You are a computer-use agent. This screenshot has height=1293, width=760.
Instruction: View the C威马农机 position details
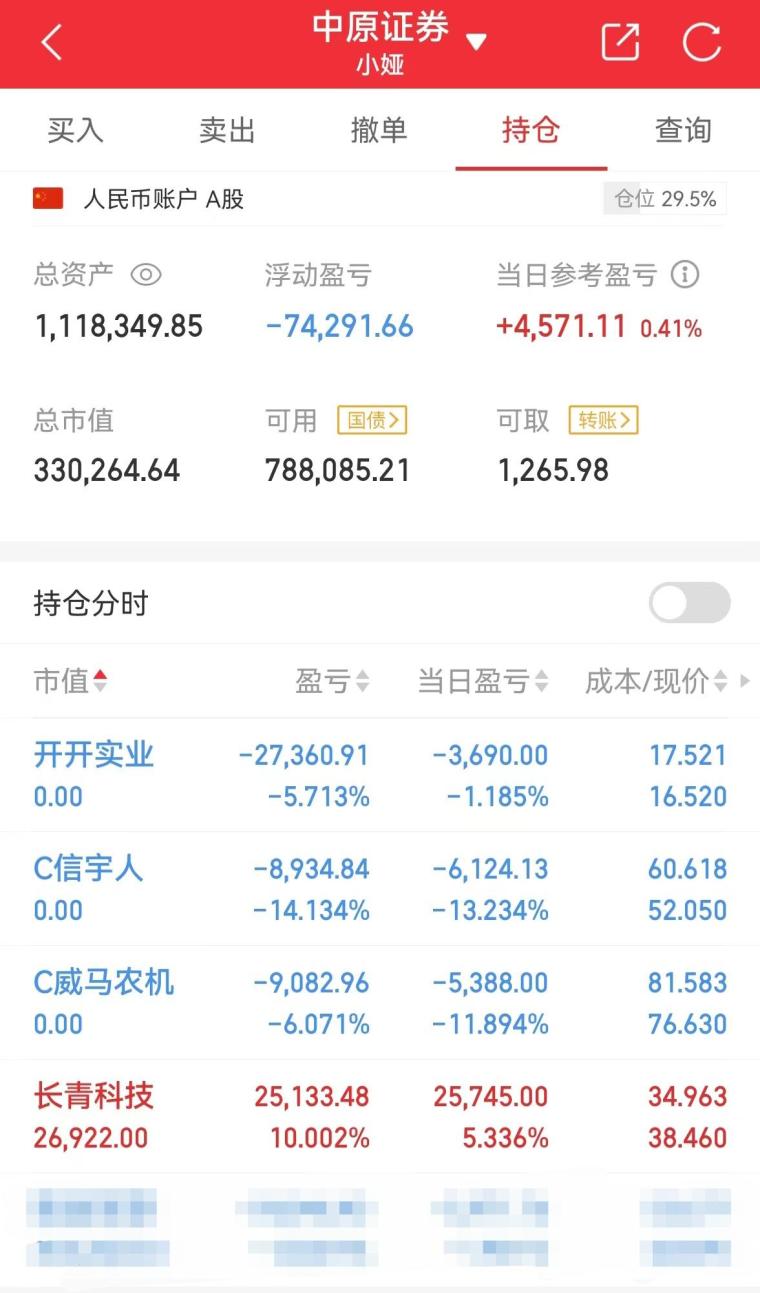pyautogui.click(x=380, y=1003)
